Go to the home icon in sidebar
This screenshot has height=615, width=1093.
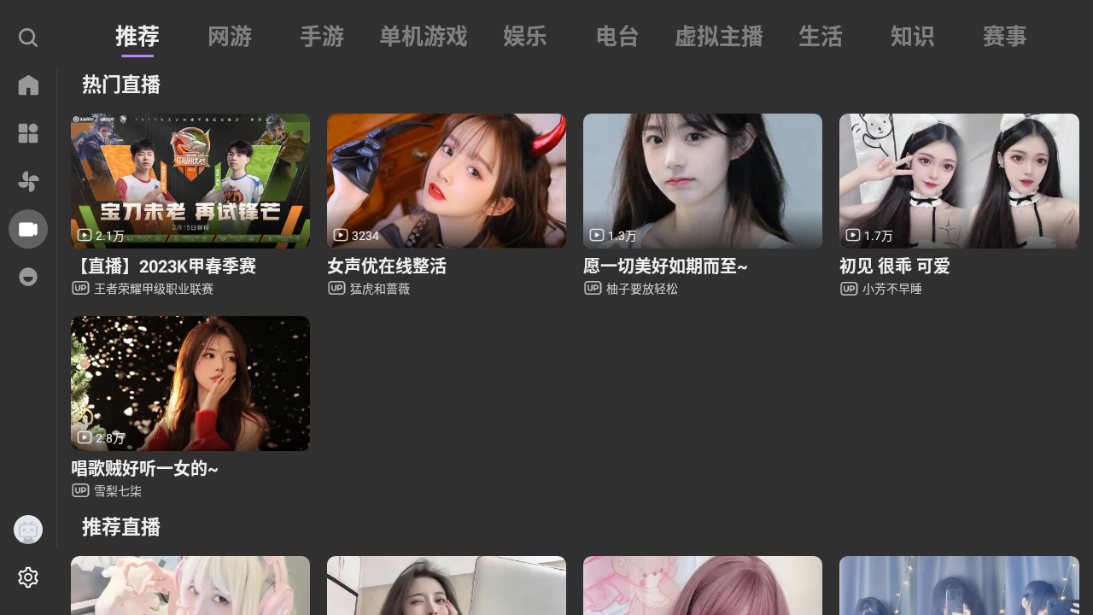(x=28, y=85)
